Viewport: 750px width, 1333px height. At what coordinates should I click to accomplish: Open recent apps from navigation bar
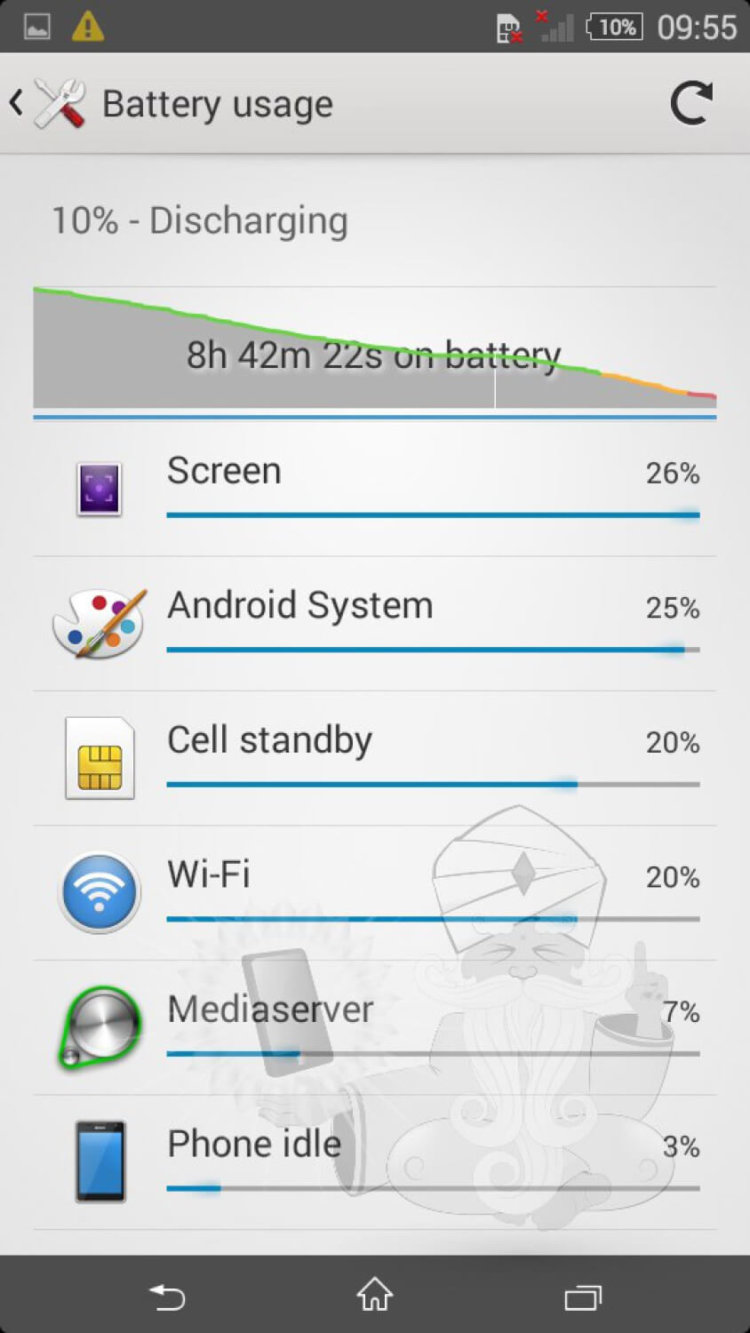[x=583, y=1297]
